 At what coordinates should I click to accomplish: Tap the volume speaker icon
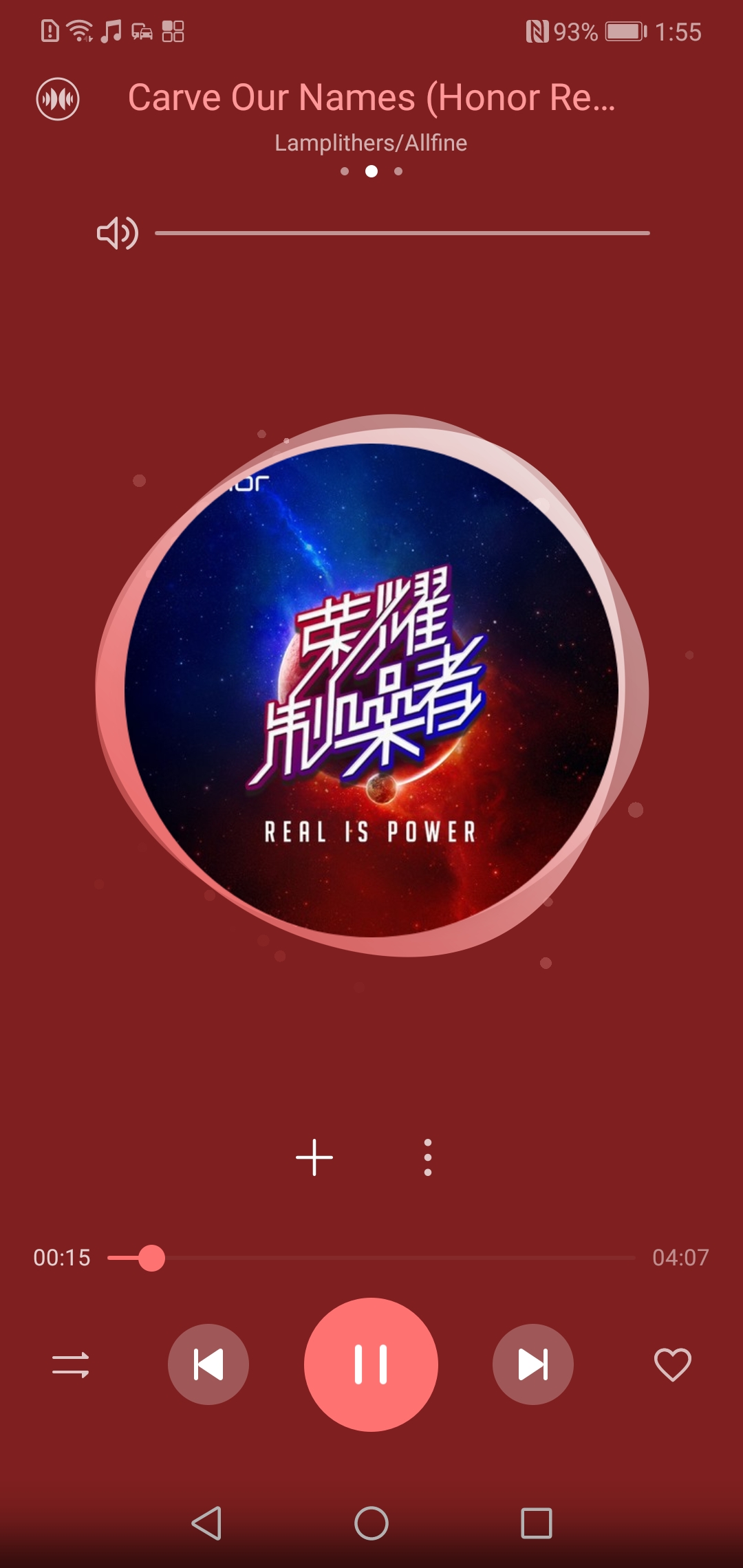(x=117, y=233)
